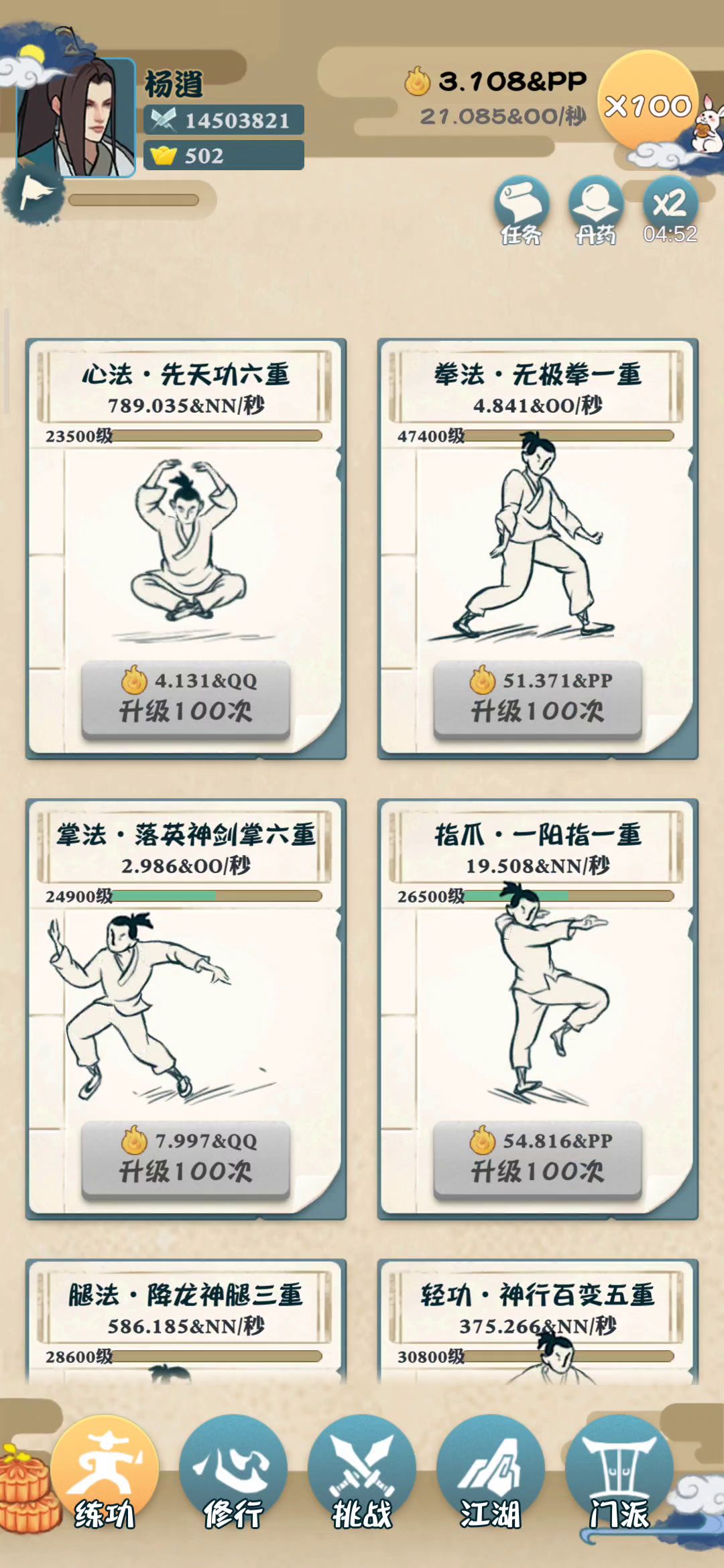The image size is (724, 1568).
Task: Switch to the 修行 tab
Action: click(x=233, y=1474)
